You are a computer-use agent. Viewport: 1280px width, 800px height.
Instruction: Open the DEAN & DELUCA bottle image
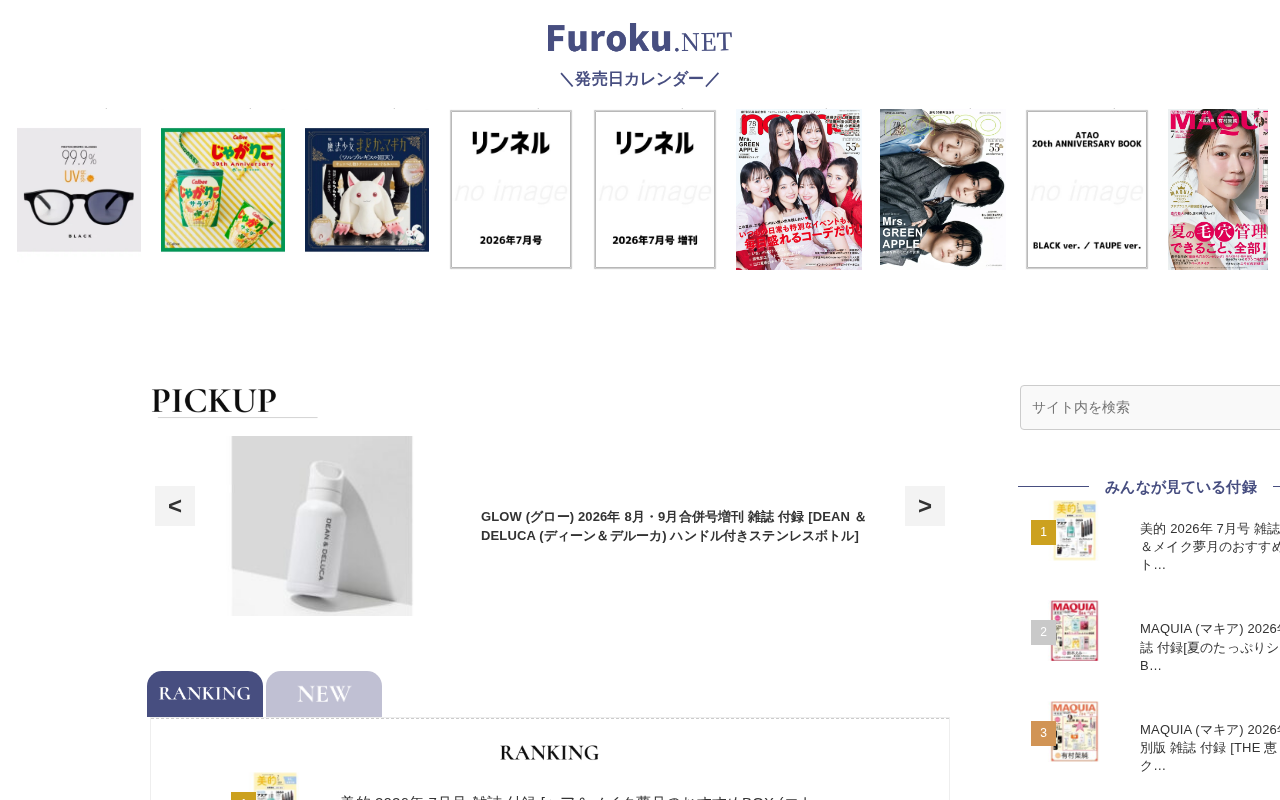click(x=322, y=526)
